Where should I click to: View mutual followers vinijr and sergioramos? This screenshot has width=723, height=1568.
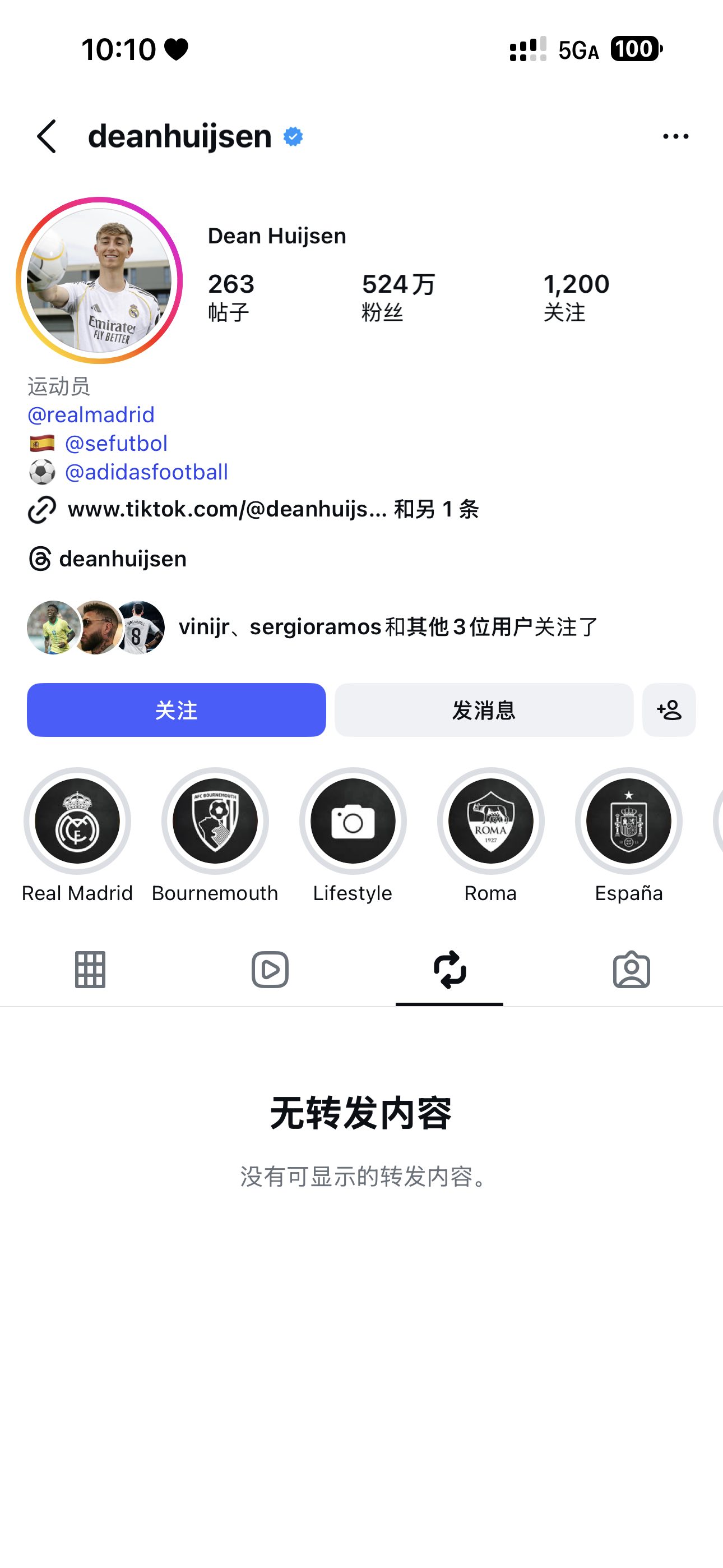click(x=388, y=627)
